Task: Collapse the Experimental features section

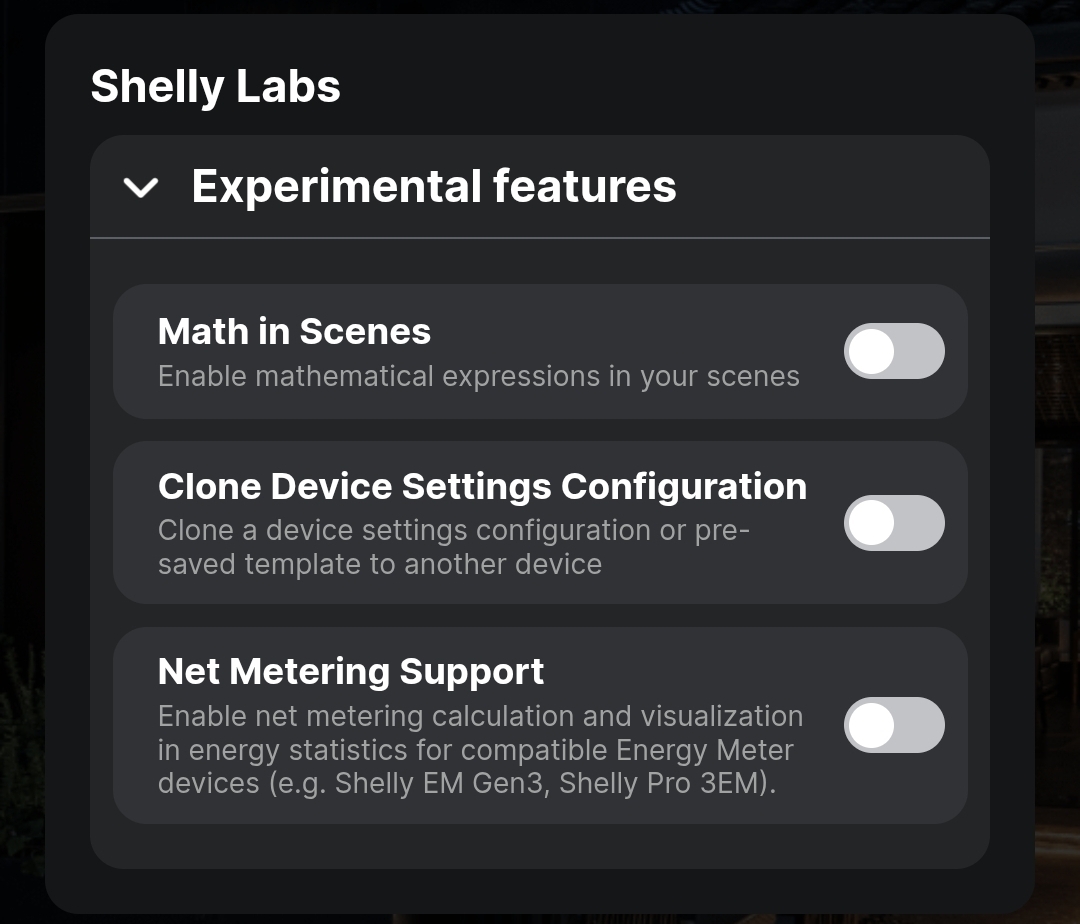Action: point(141,187)
